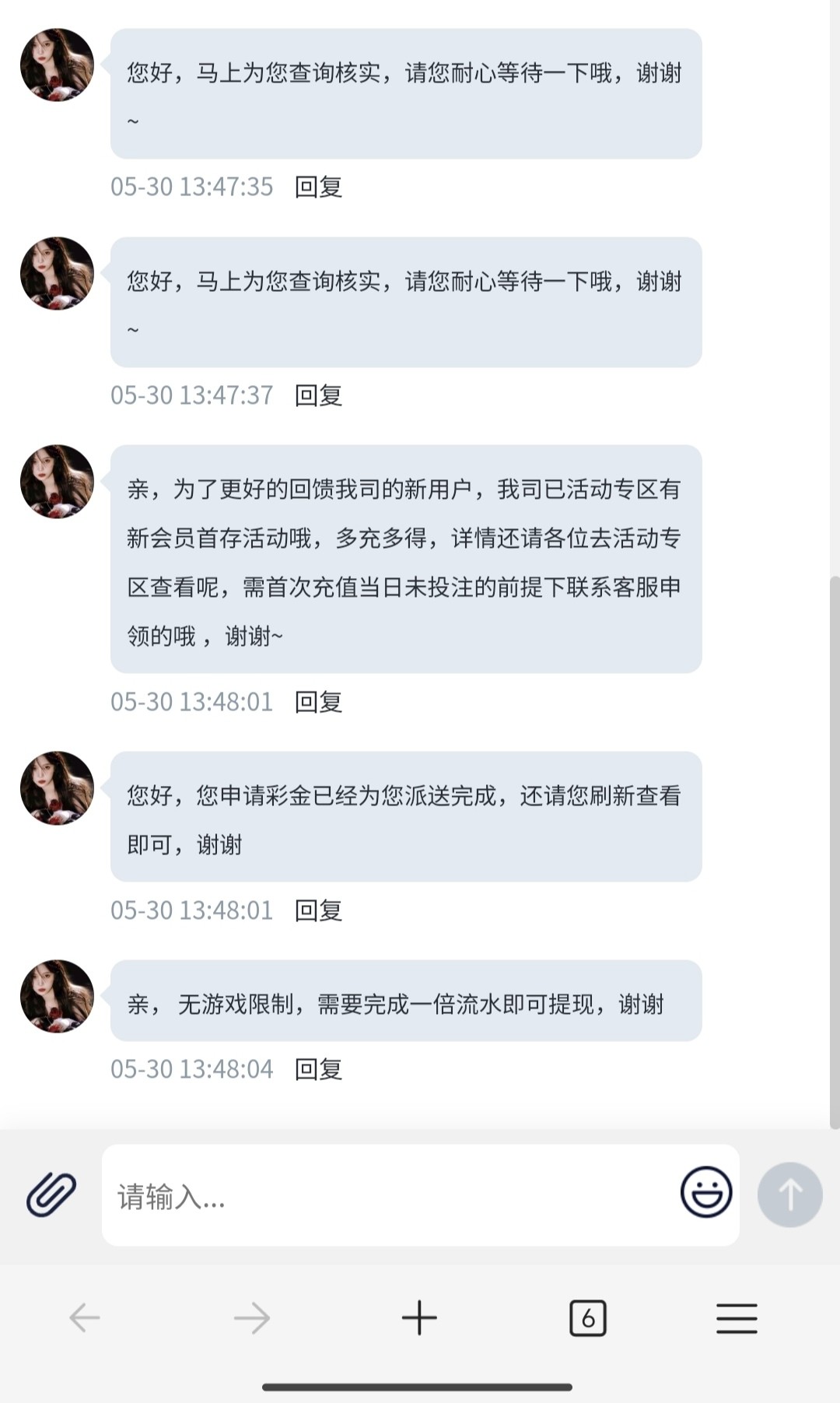Reply to the 13:47:35 message
The image size is (840, 1403).
point(318,187)
